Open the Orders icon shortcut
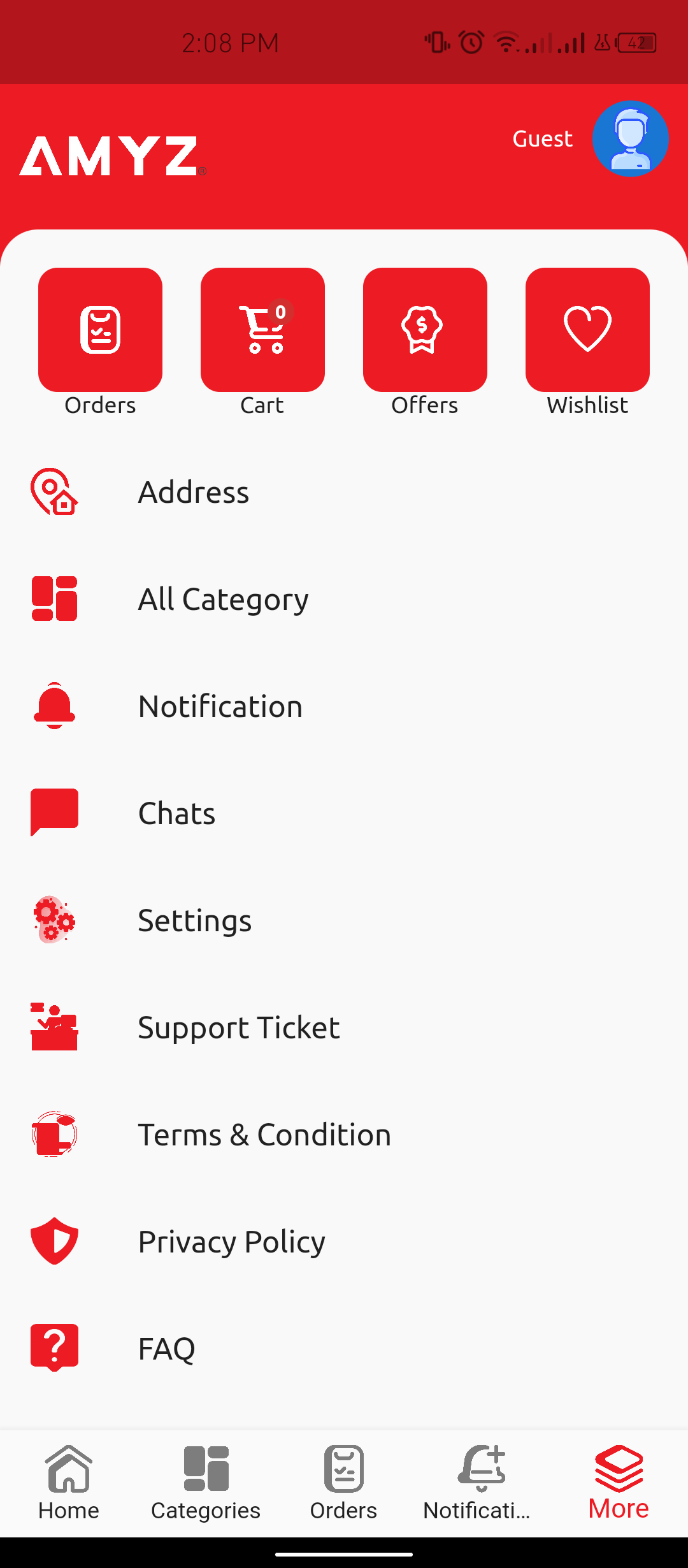The height and width of the screenshot is (1568, 688). coord(99,329)
